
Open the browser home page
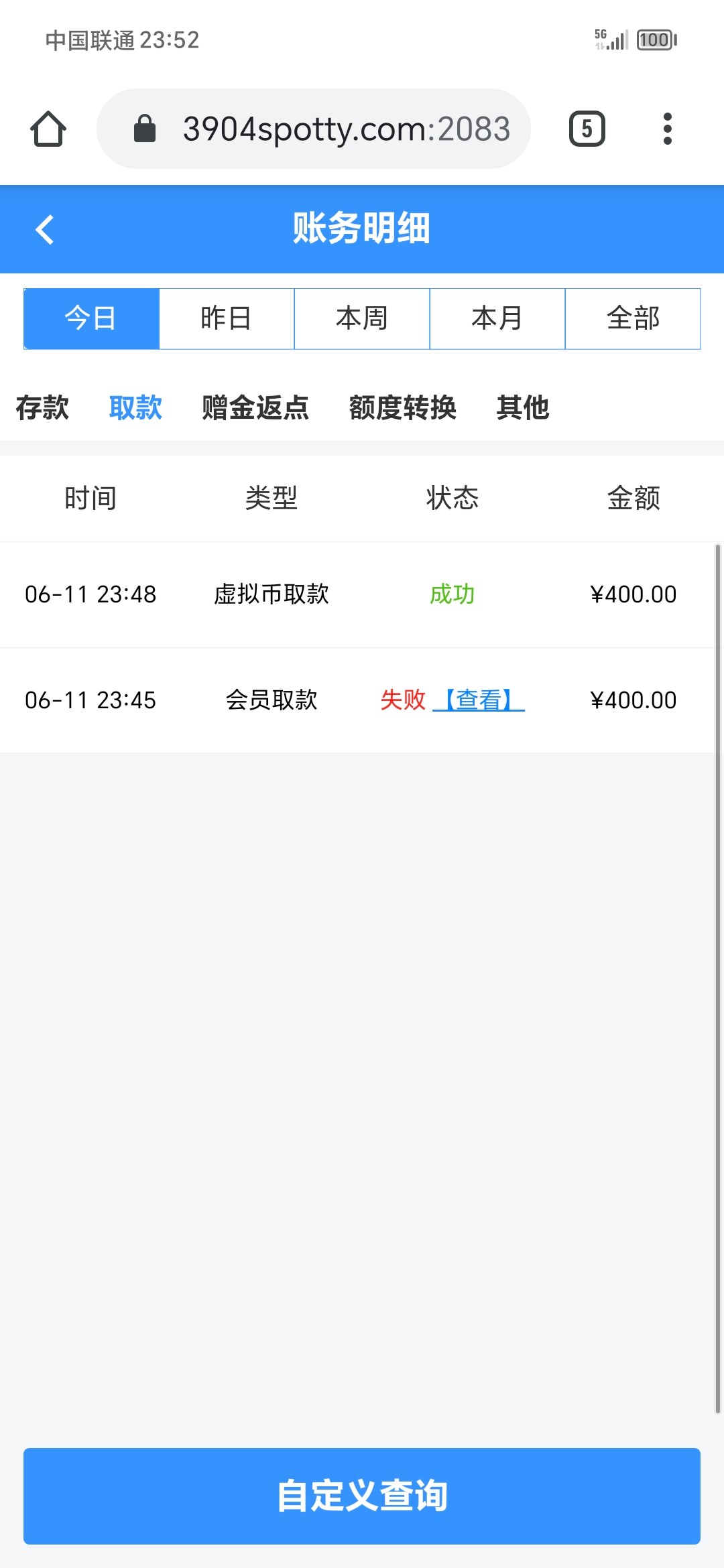pyautogui.click(x=48, y=129)
